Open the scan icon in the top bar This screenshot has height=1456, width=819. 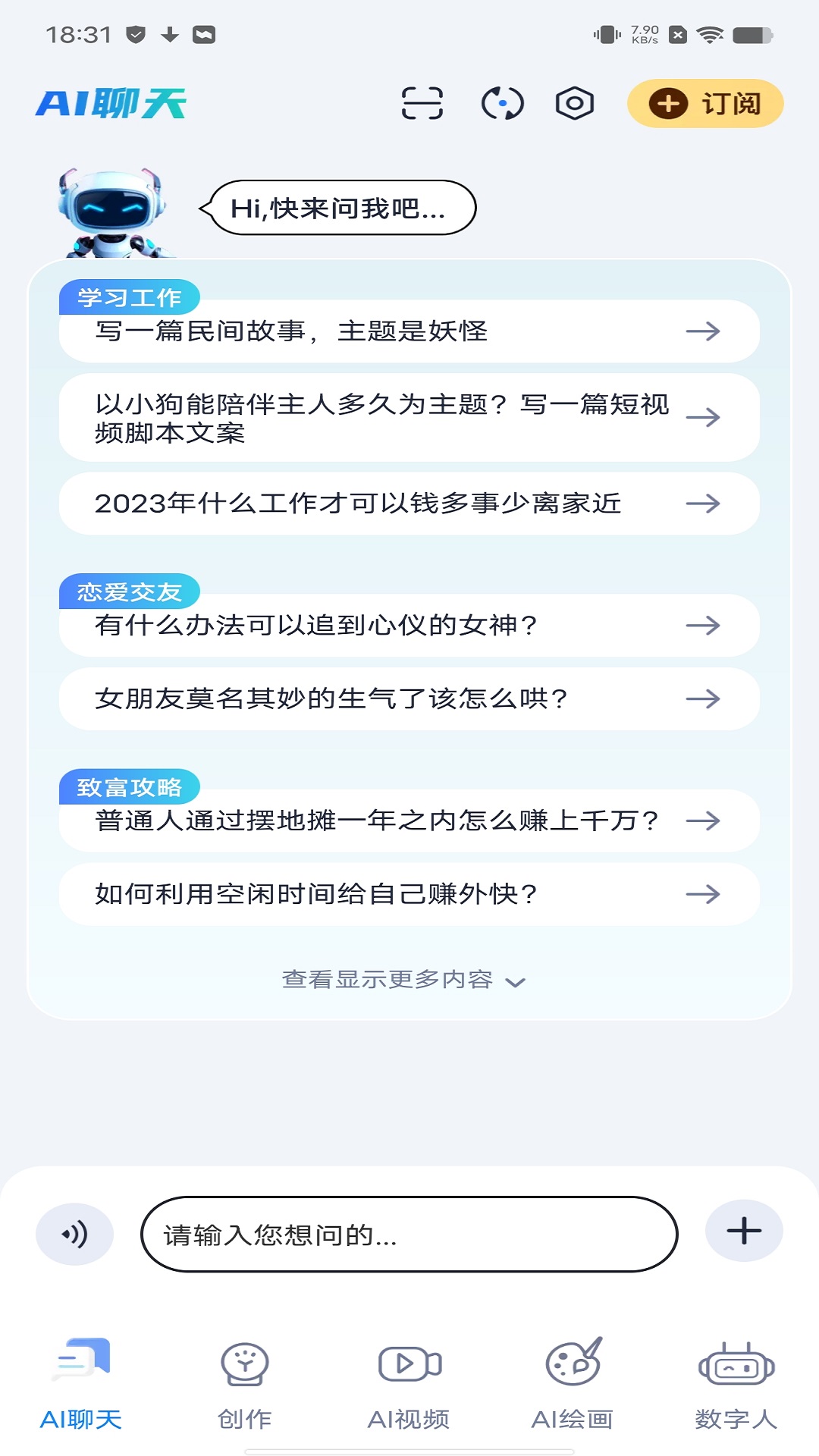click(422, 103)
